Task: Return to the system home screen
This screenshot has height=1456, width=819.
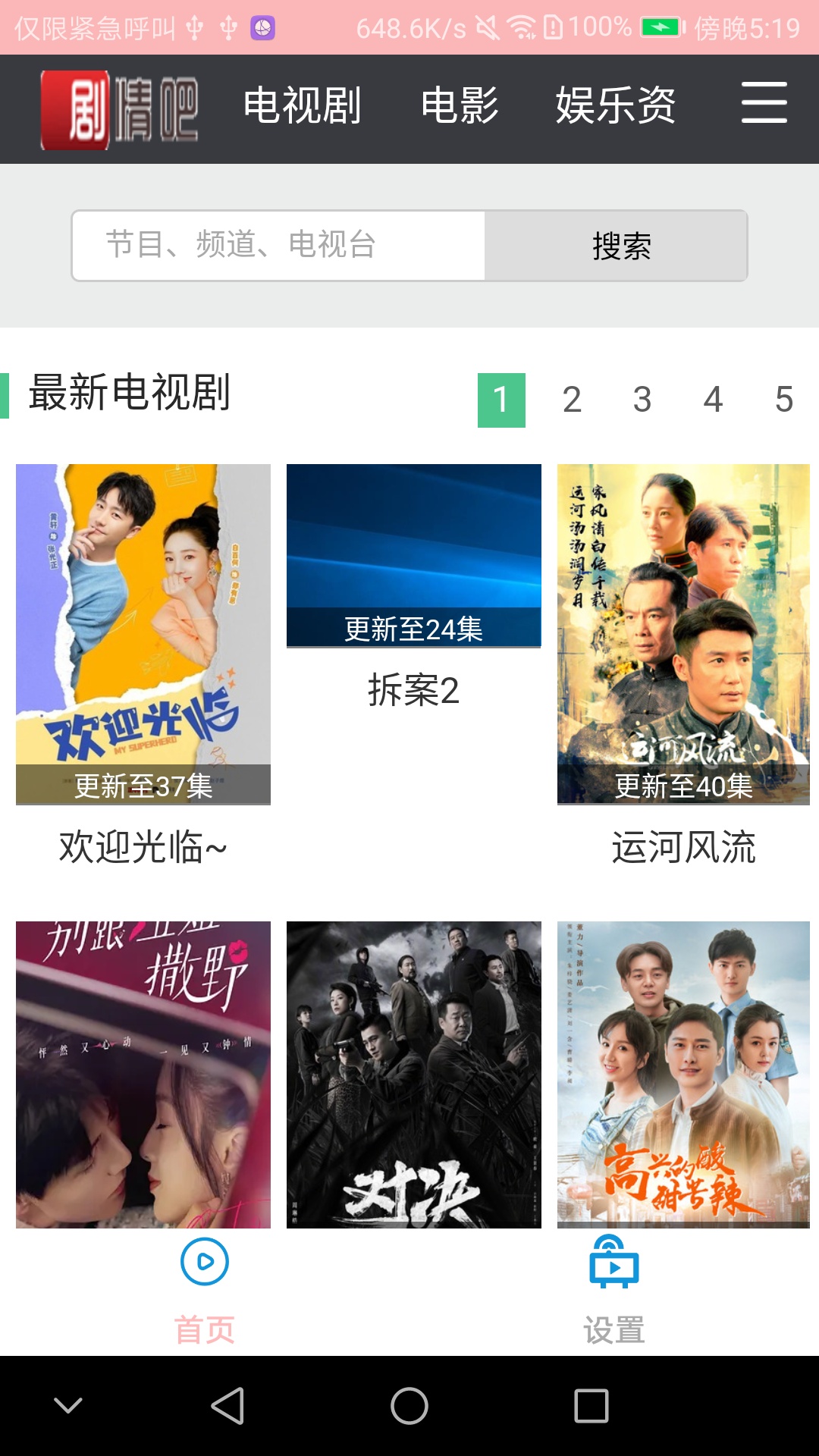Action: point(409,1406)
